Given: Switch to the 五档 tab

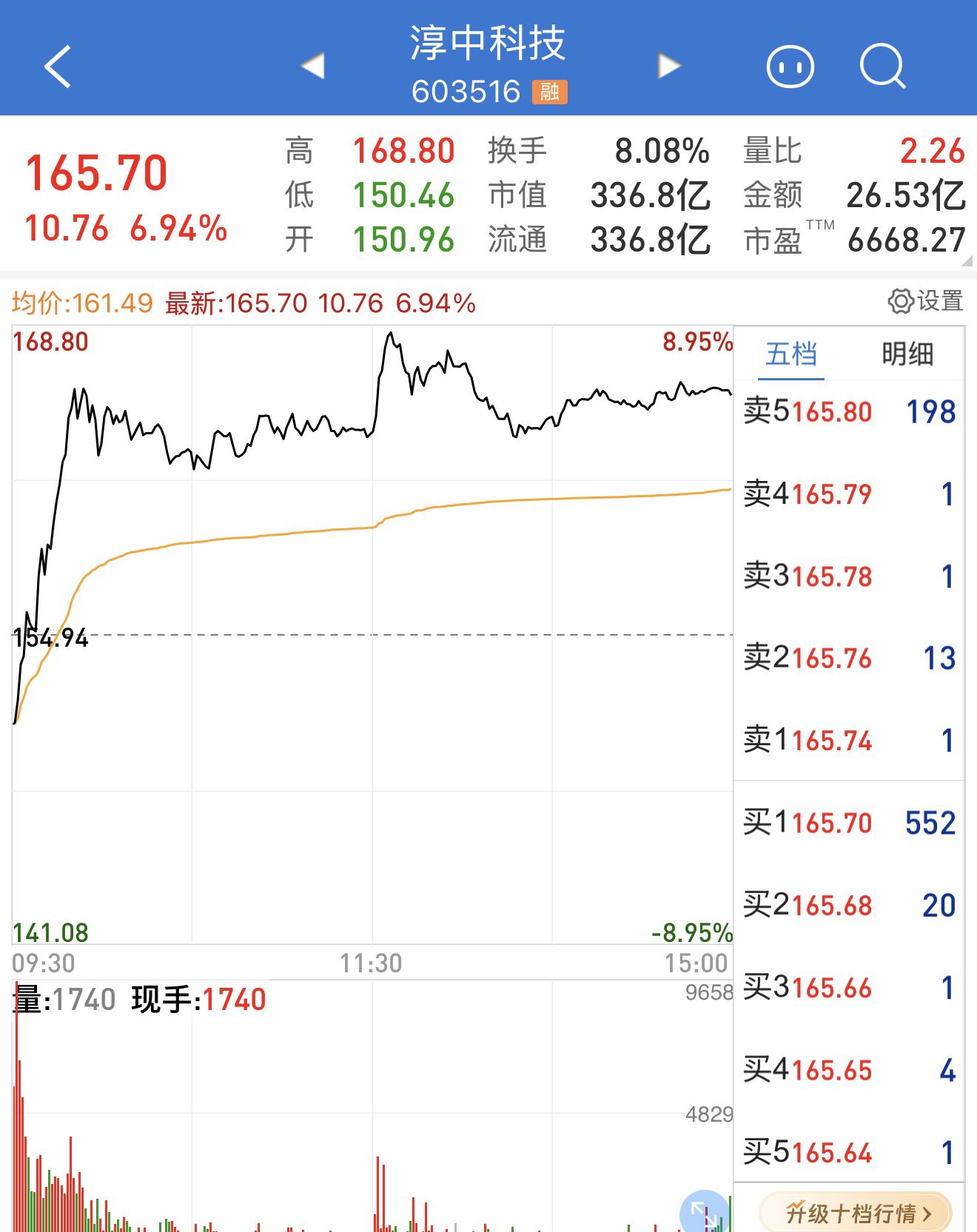Looking at the screenshot, I should click(x=791, y=354).
